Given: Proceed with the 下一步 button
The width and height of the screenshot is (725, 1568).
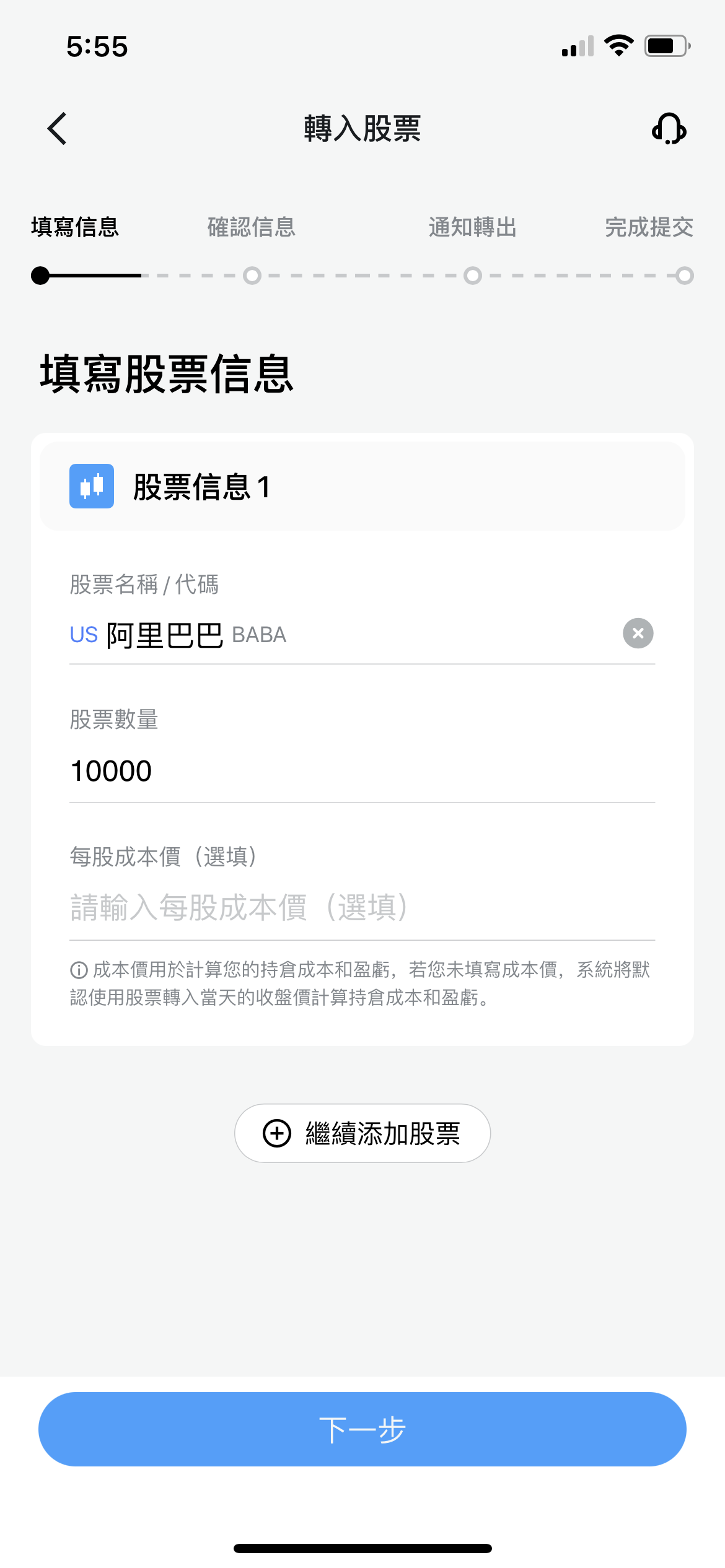Looking at the screenshot, I should click(x=362, y=1429).
